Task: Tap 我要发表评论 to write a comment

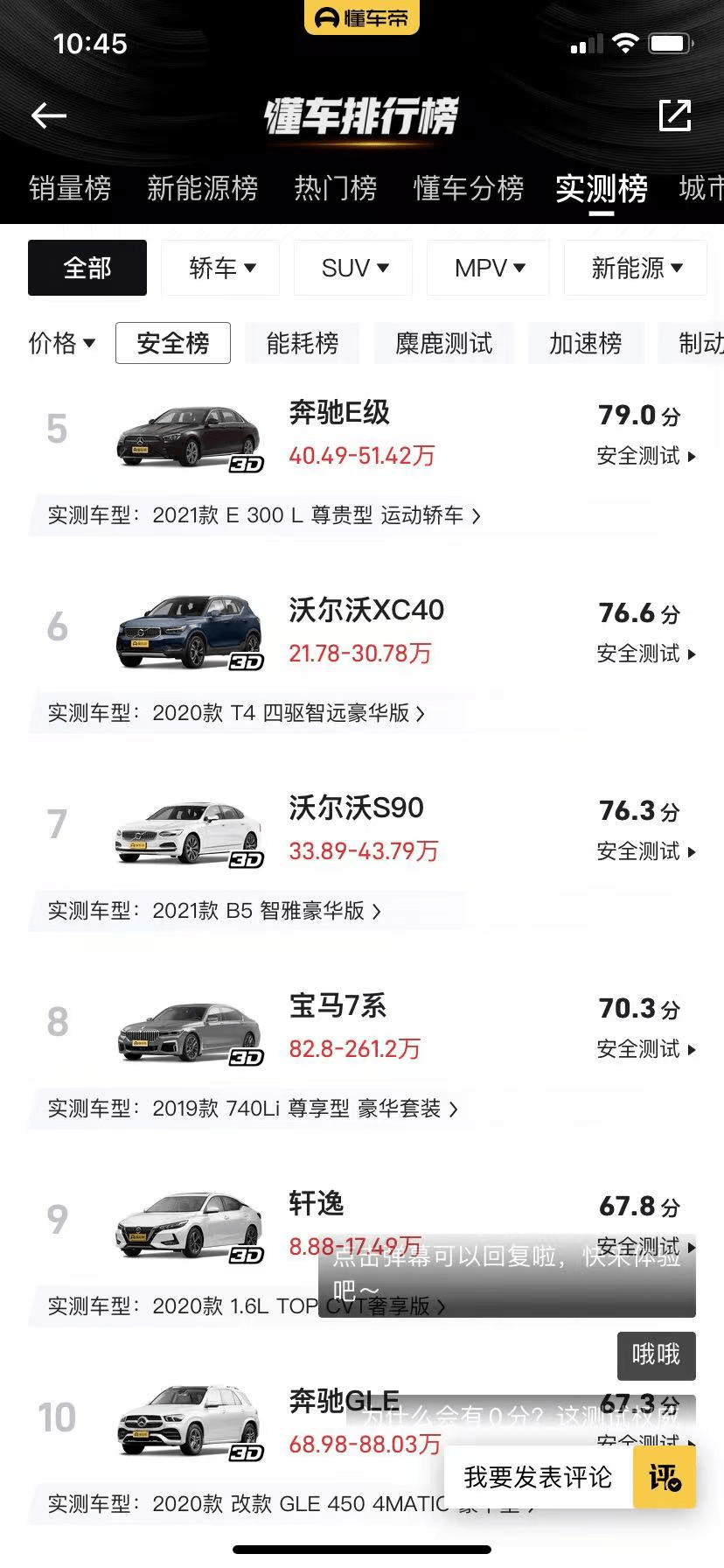Action: tap(538, 1477)
